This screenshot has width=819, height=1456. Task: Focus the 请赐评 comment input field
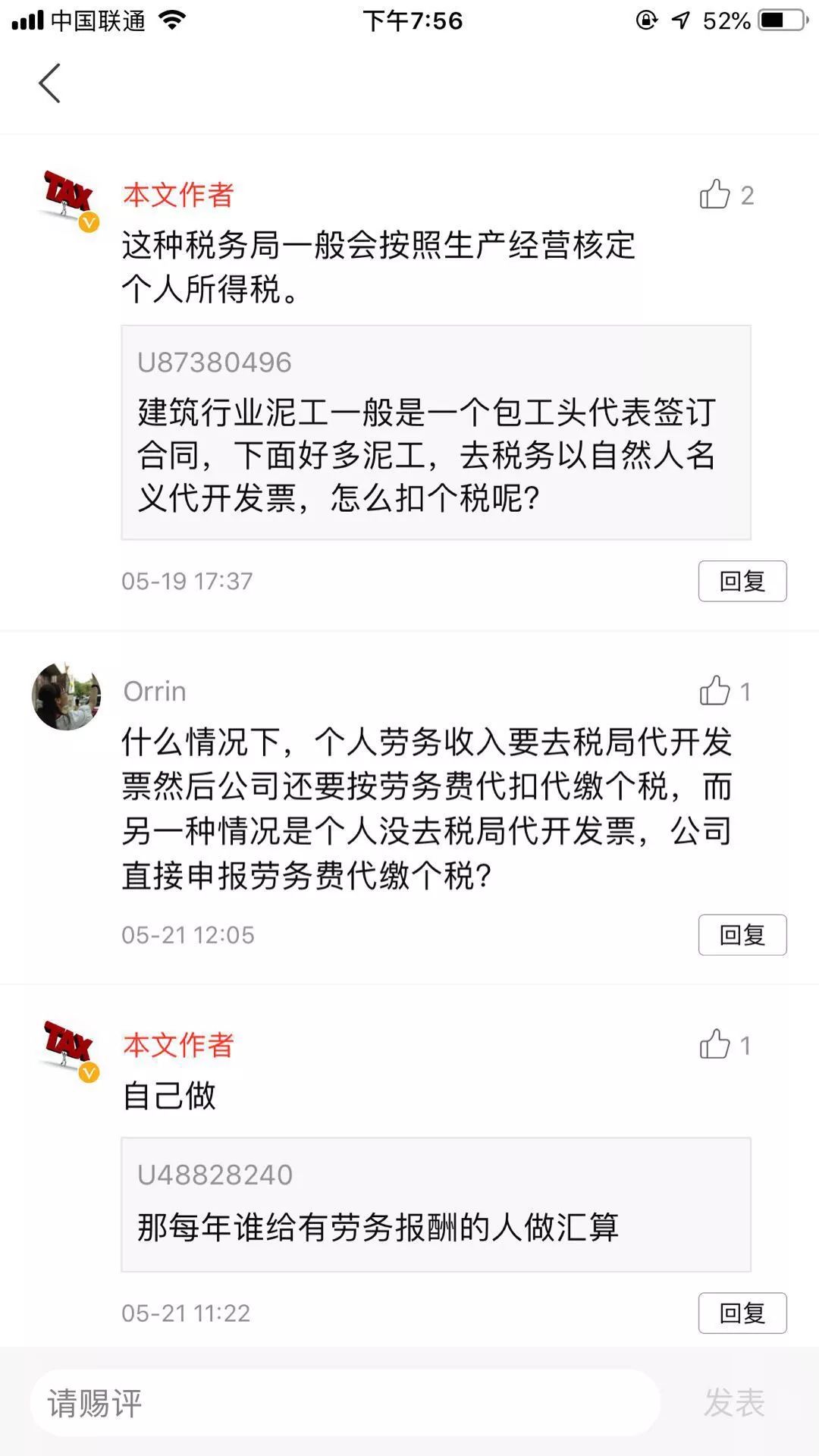click(345, 1403)
